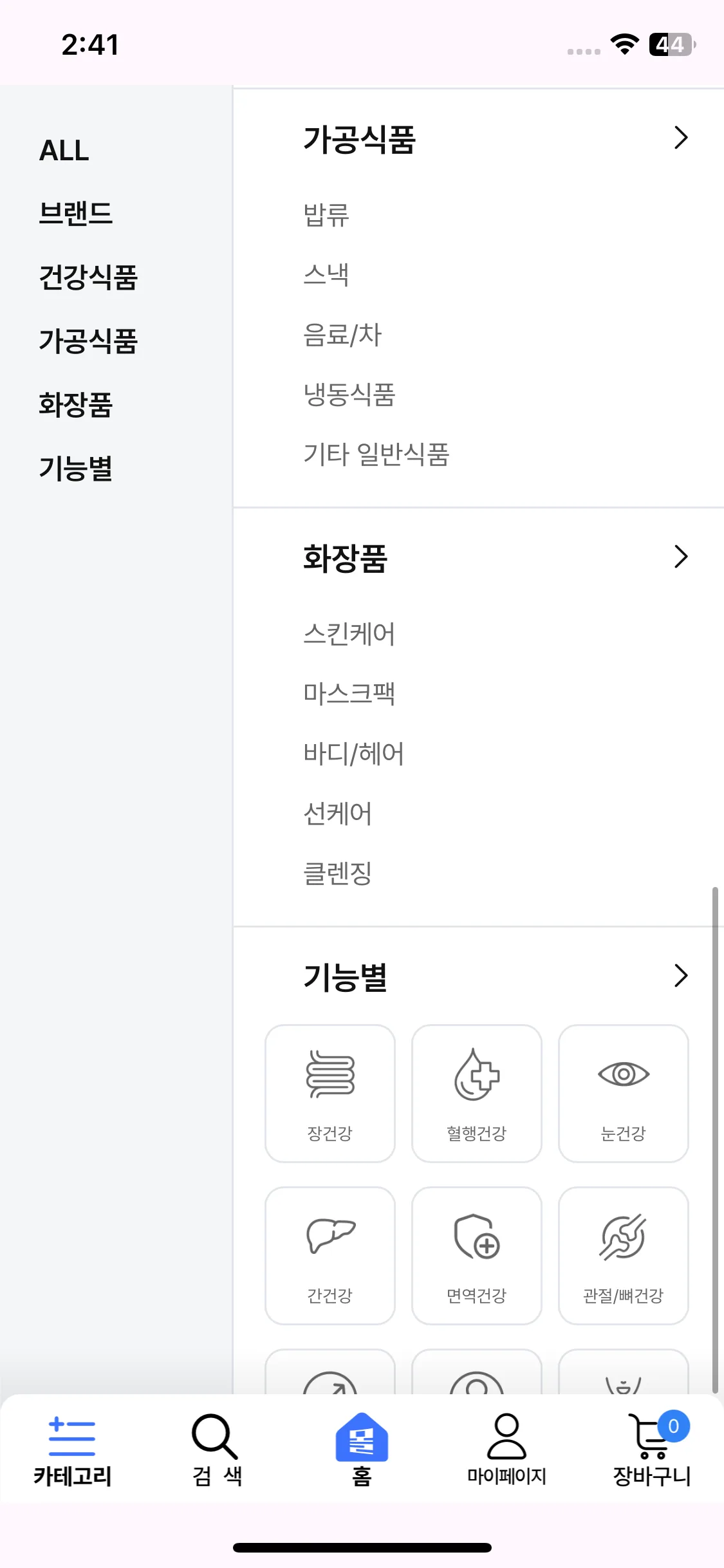Select the 건강식품 sidebar category
The height and width of the screenshot is (1568, 724).
[x=88, y=278]
